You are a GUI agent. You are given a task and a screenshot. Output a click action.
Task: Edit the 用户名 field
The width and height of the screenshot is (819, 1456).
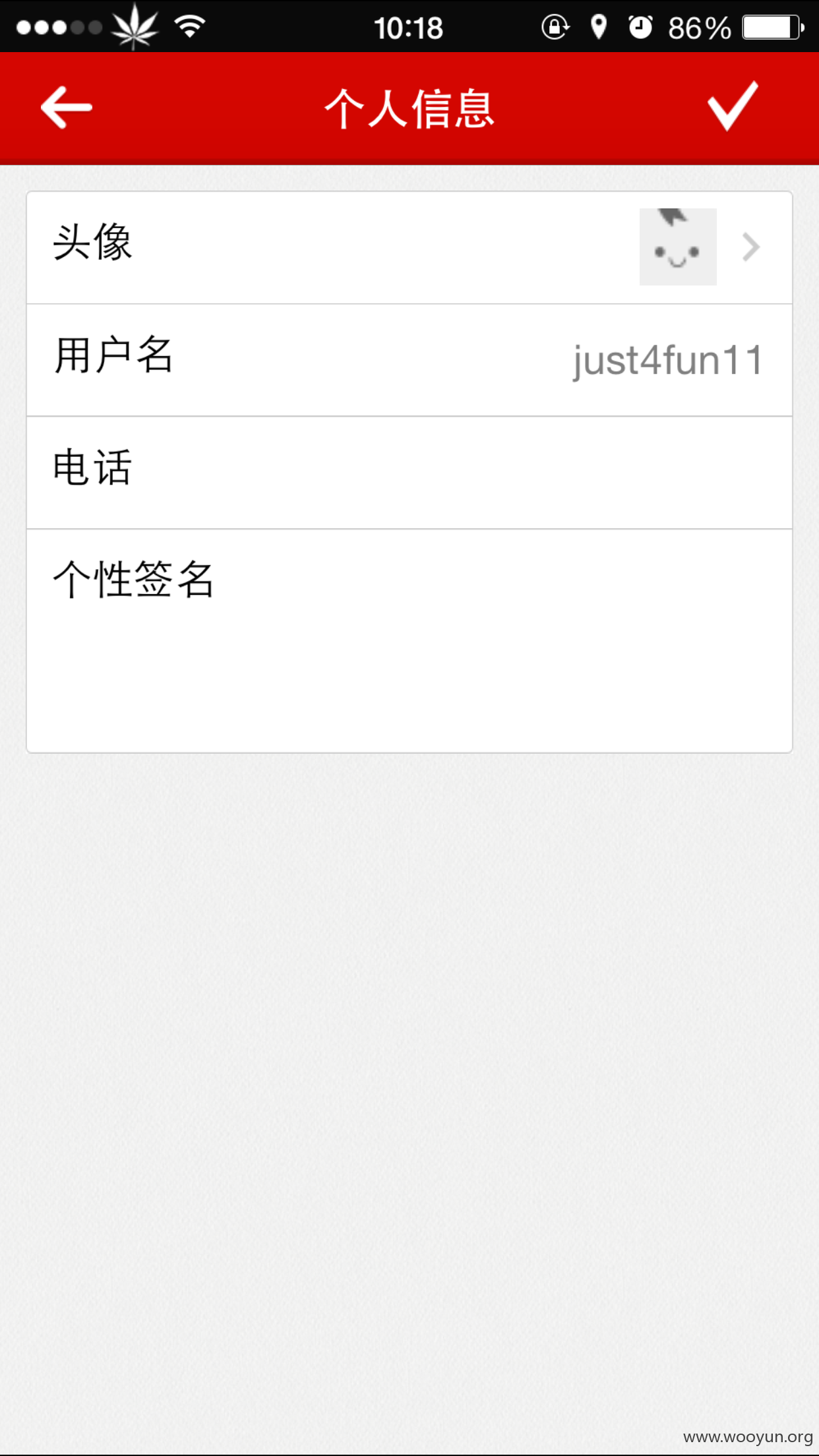coord(409,360)
